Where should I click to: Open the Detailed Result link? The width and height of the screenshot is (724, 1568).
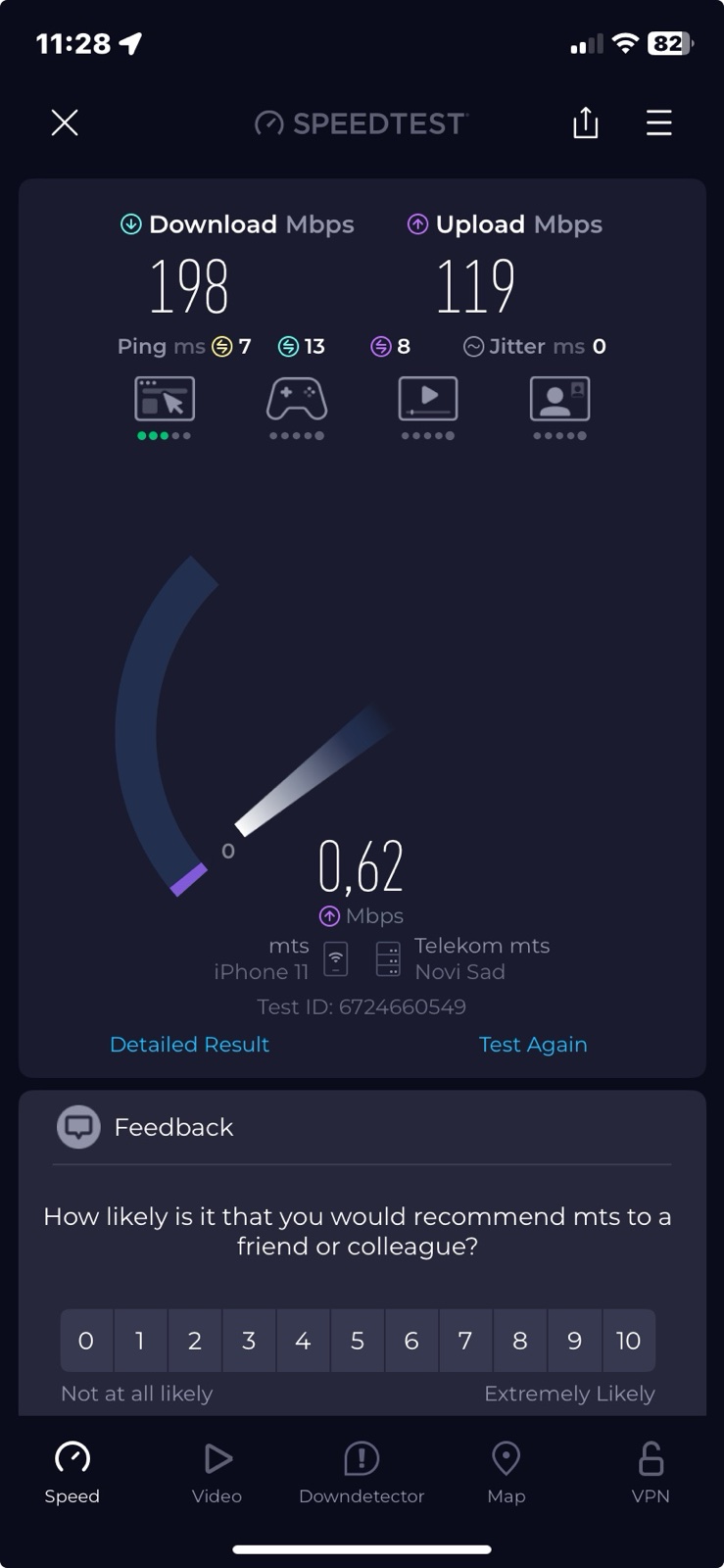pyautogui.click(x=189, y=1045)
